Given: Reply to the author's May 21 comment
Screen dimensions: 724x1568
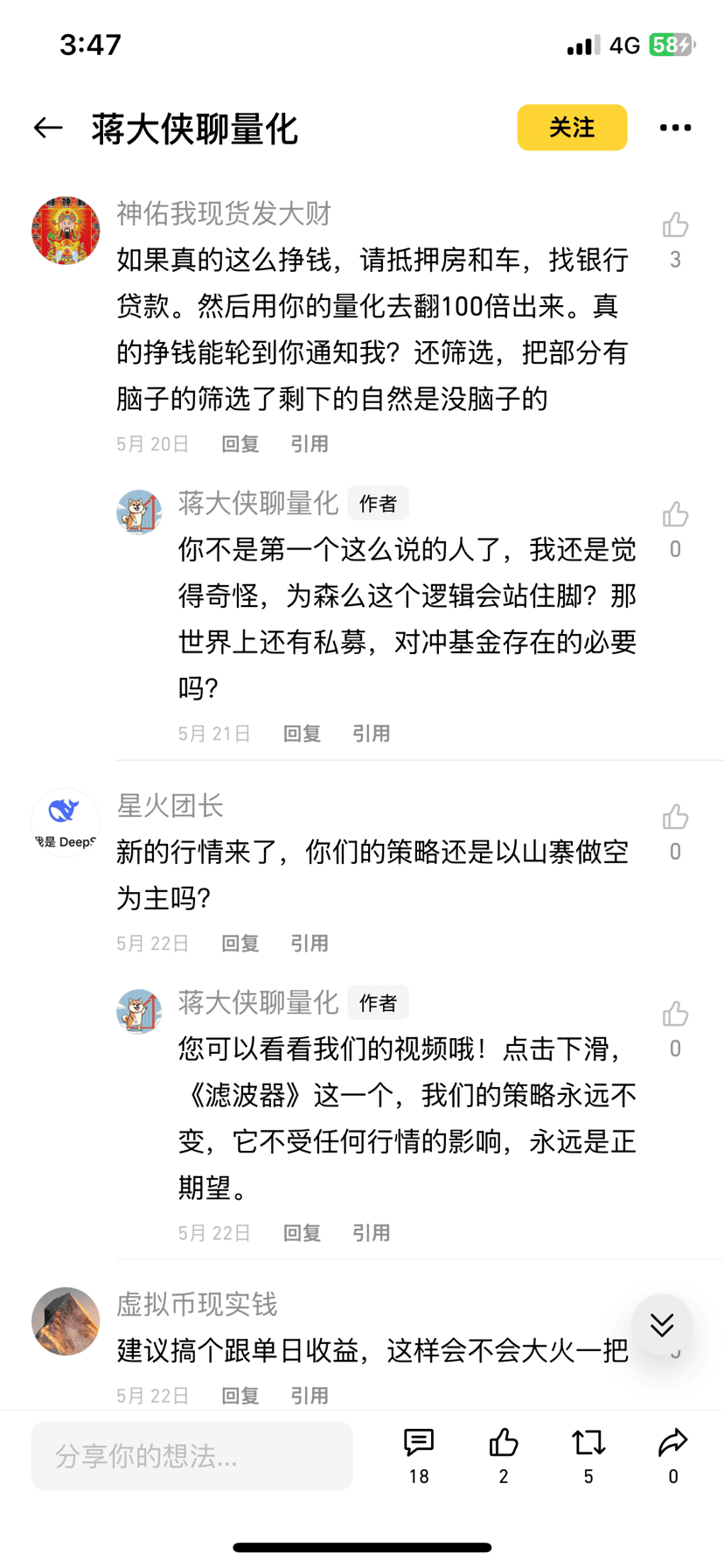Looking at the screenshot, I should tap(302, 734).
